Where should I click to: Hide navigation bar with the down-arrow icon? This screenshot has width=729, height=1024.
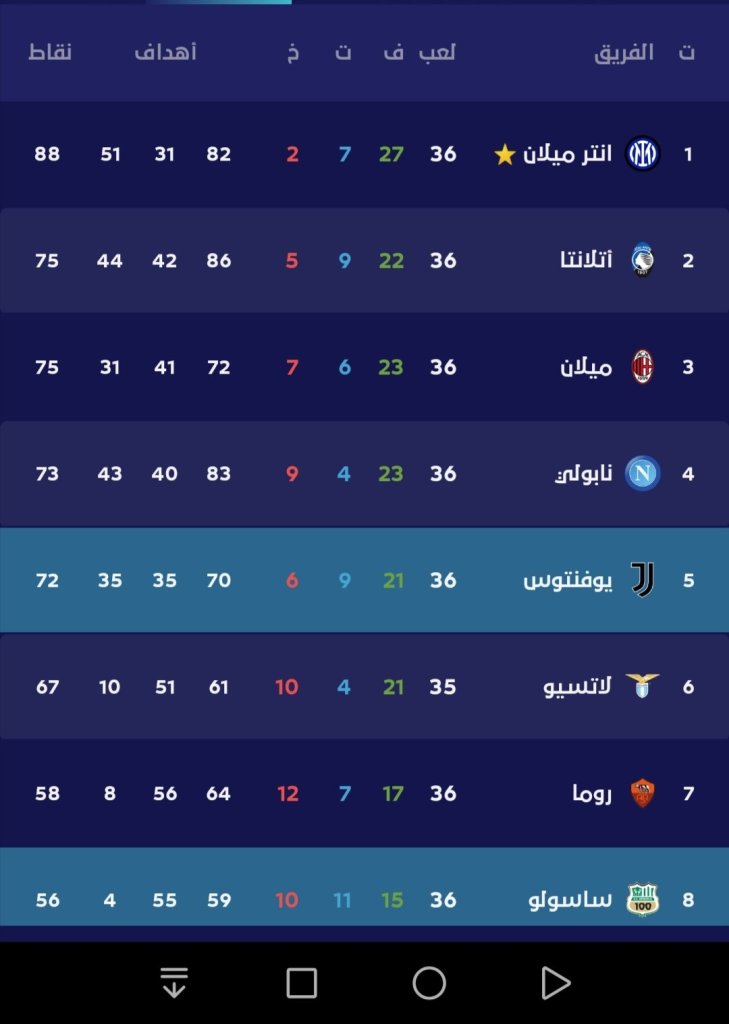174,983
